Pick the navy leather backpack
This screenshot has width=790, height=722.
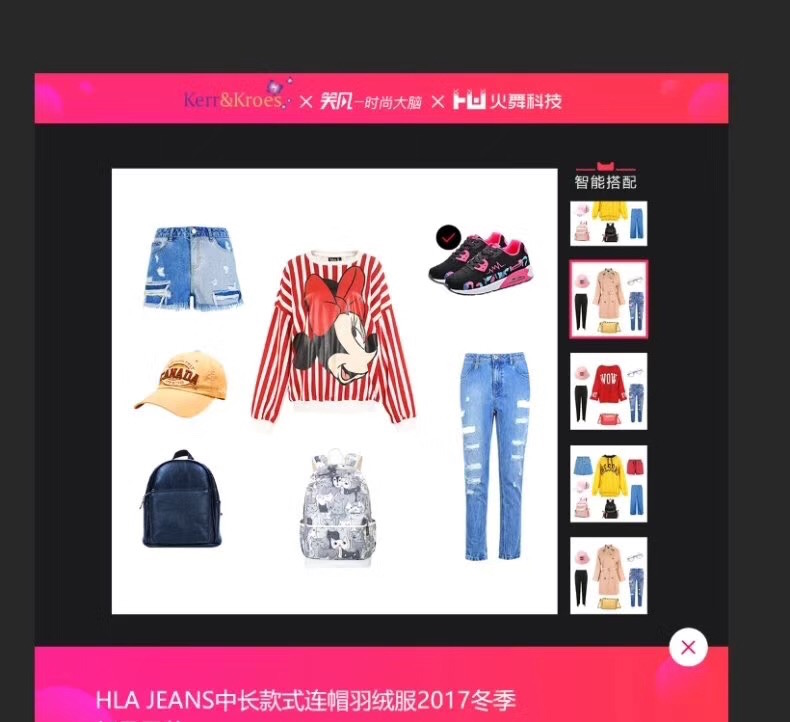point(180,499)
